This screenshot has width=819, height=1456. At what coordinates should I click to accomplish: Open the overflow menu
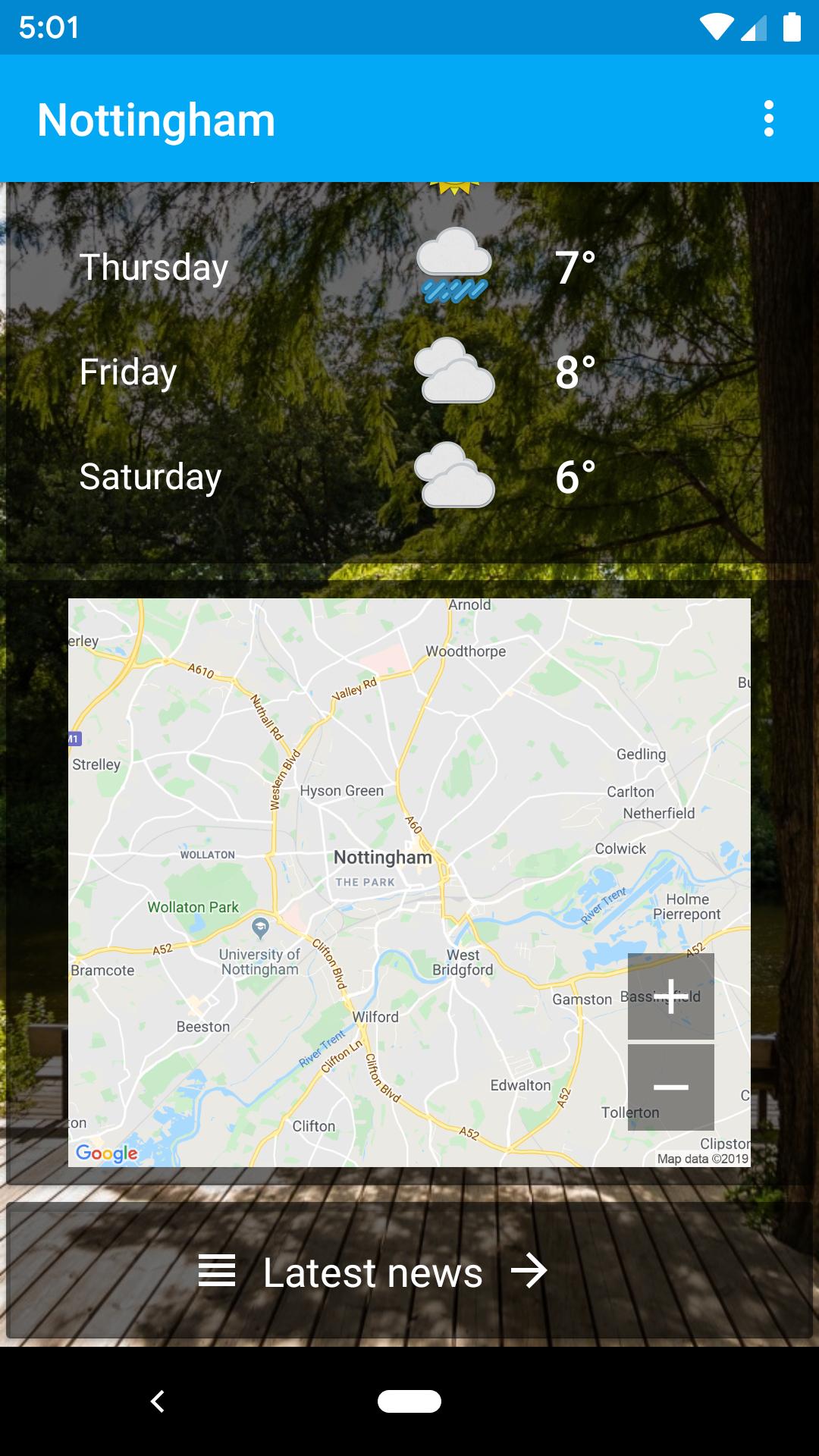(768, 119)
